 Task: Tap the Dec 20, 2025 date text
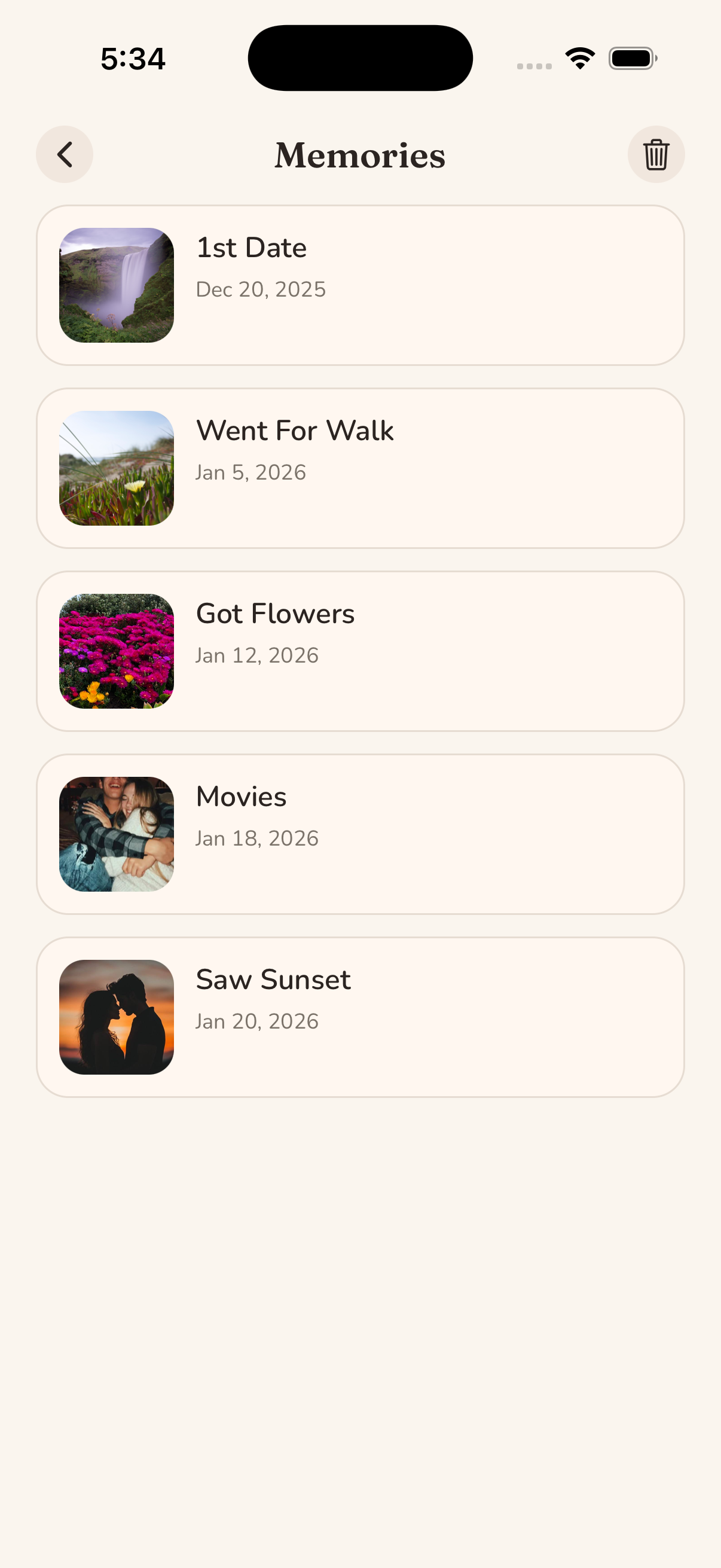[x=261, y=289]
